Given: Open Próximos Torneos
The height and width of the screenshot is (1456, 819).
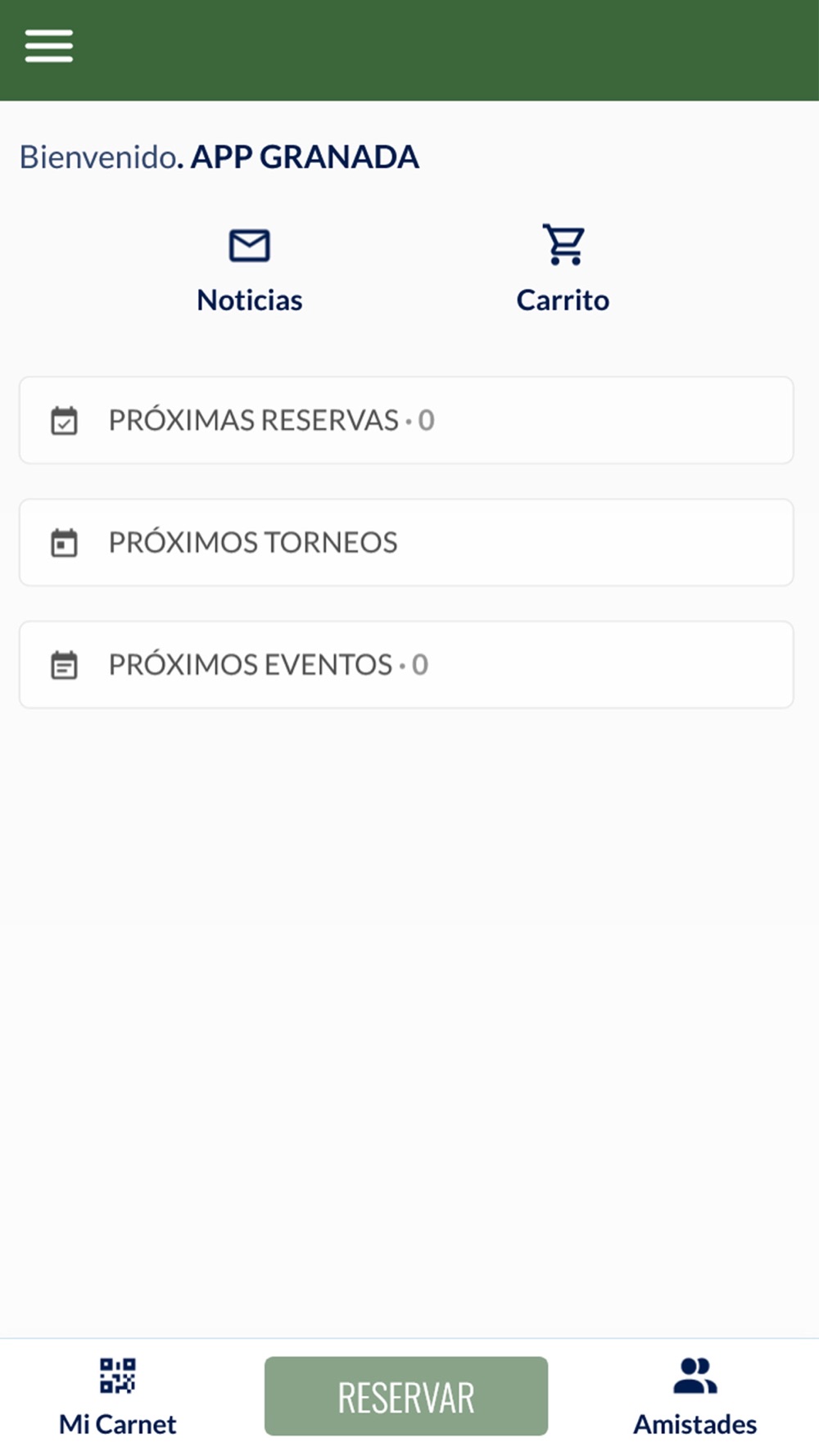Looking at the screenshot, I should coord(406,542).
